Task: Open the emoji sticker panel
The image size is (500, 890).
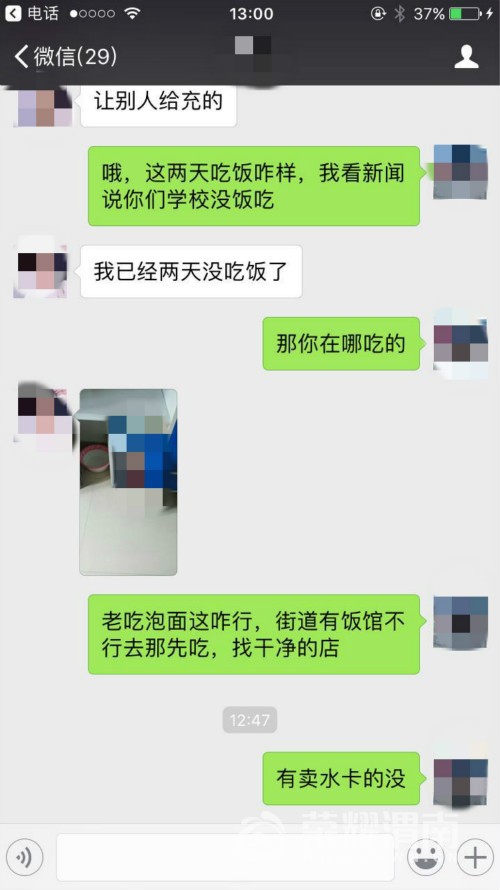Action: (427, 857)
